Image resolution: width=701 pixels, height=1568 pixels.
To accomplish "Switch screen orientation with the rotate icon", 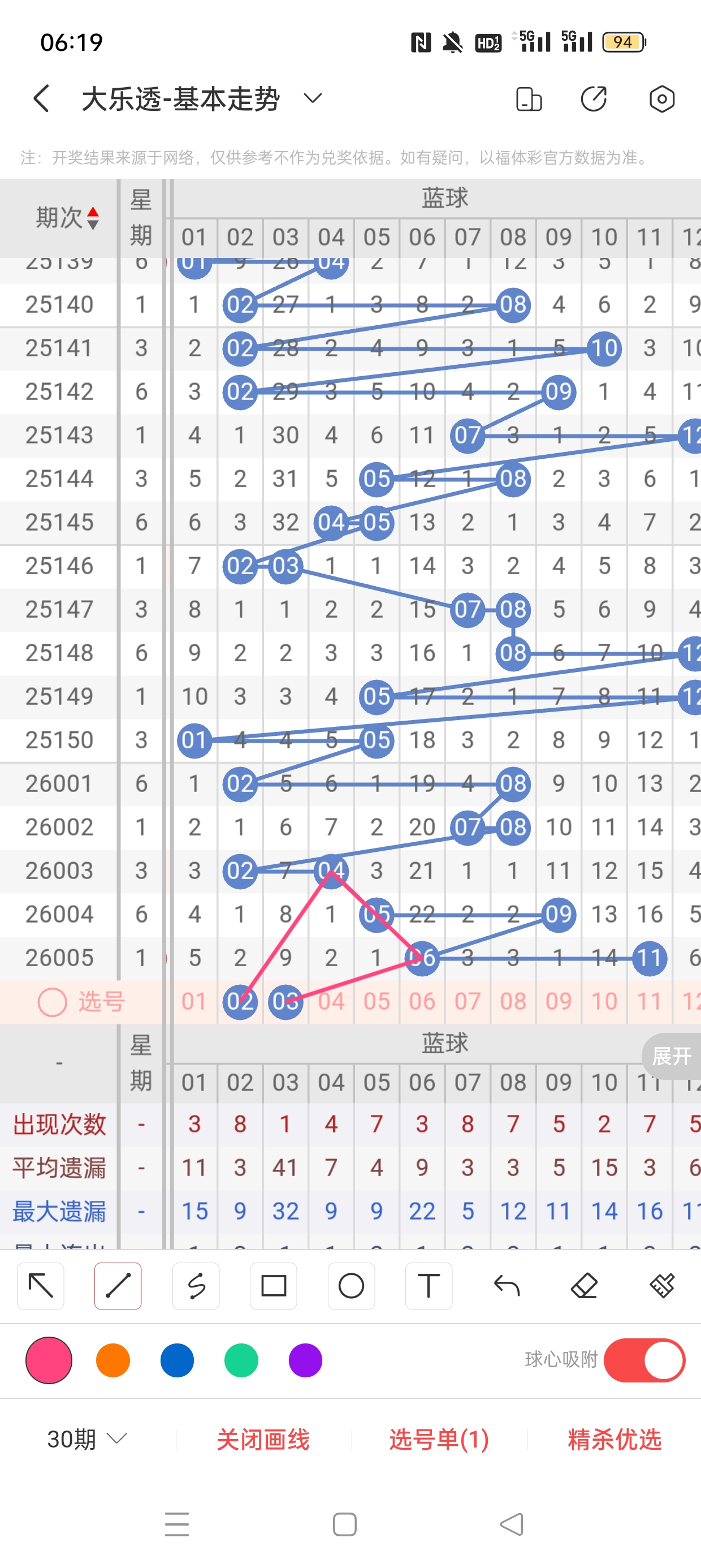I will pyautogui.click(x=528, y=99).
